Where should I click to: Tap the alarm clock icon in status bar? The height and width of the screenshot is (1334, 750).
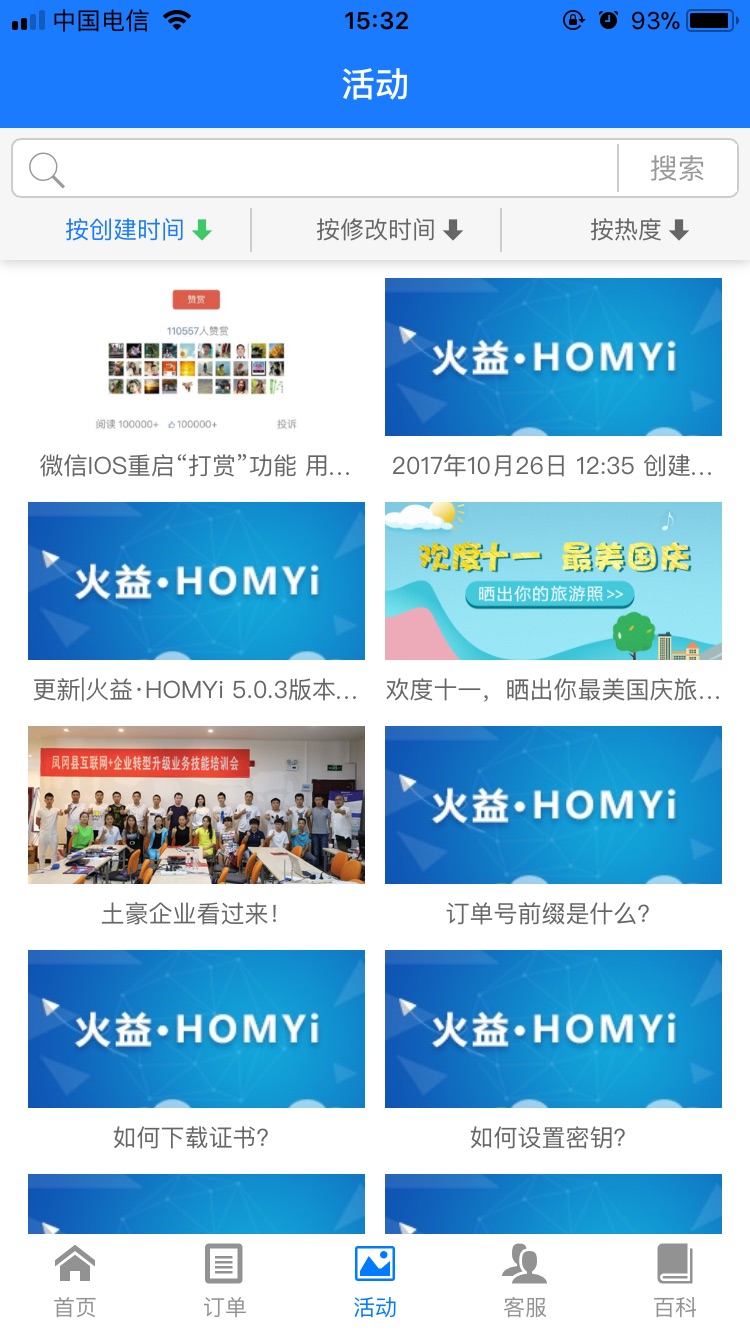click(x=608, y=18)
